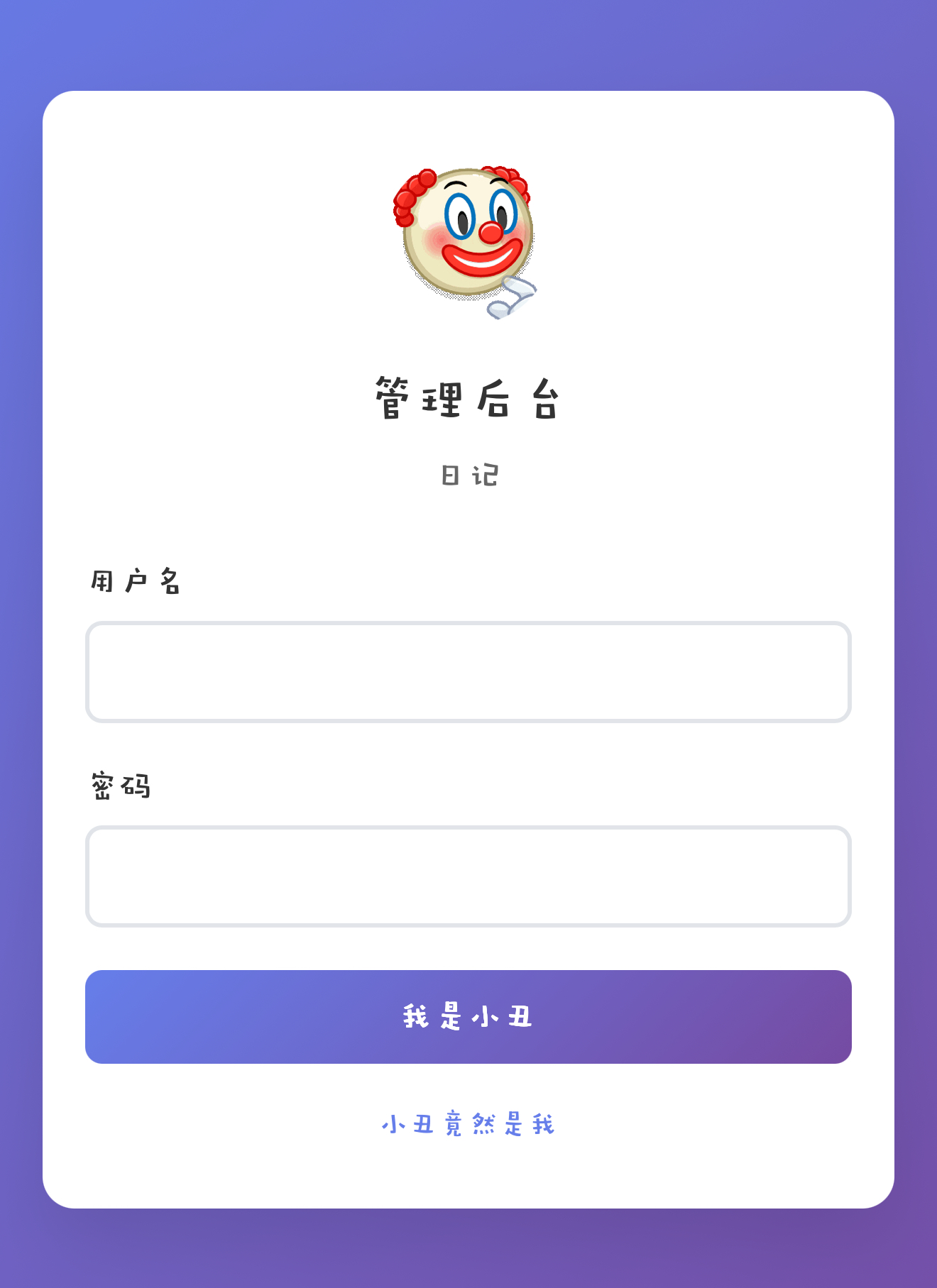Tap the 我是小丑 login button
The height and width of the screenshot is (1288, 937).
pos(468,1016)
